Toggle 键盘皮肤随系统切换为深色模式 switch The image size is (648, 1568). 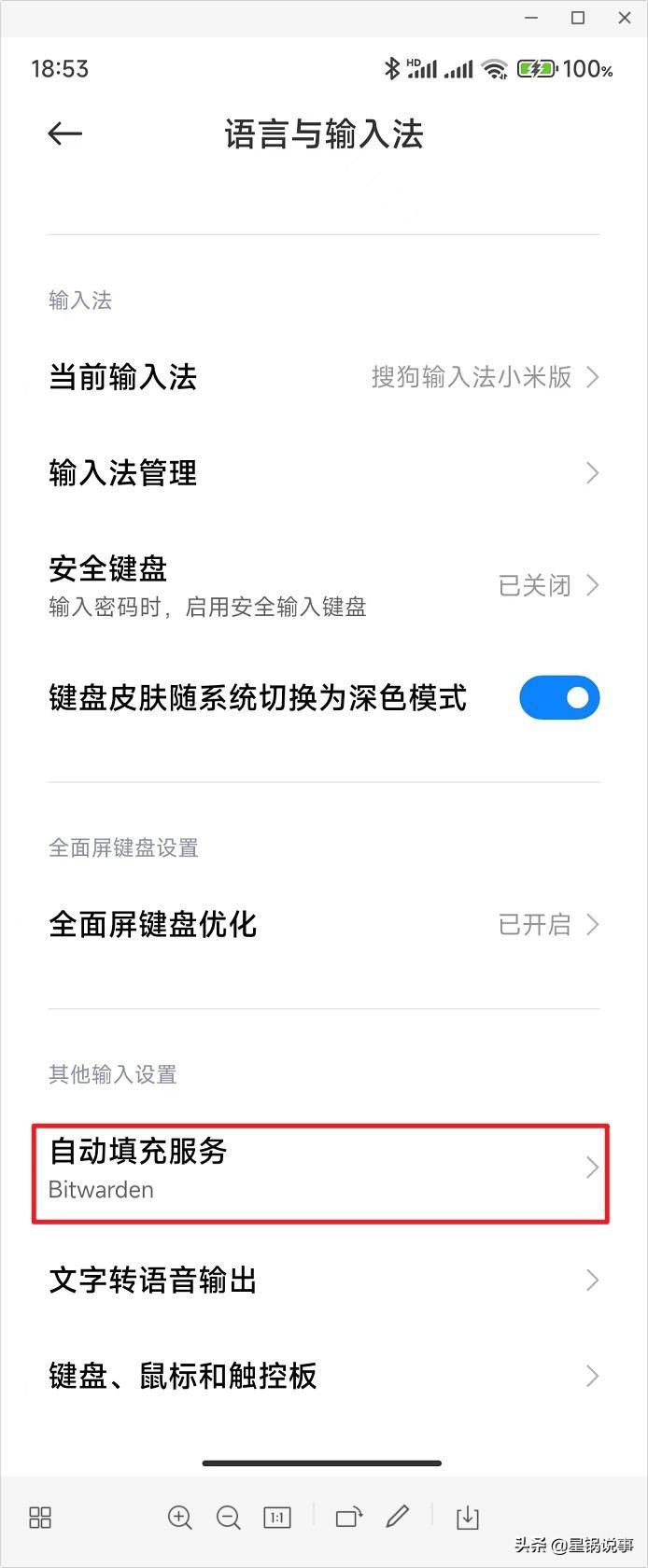tap(558, 698)
